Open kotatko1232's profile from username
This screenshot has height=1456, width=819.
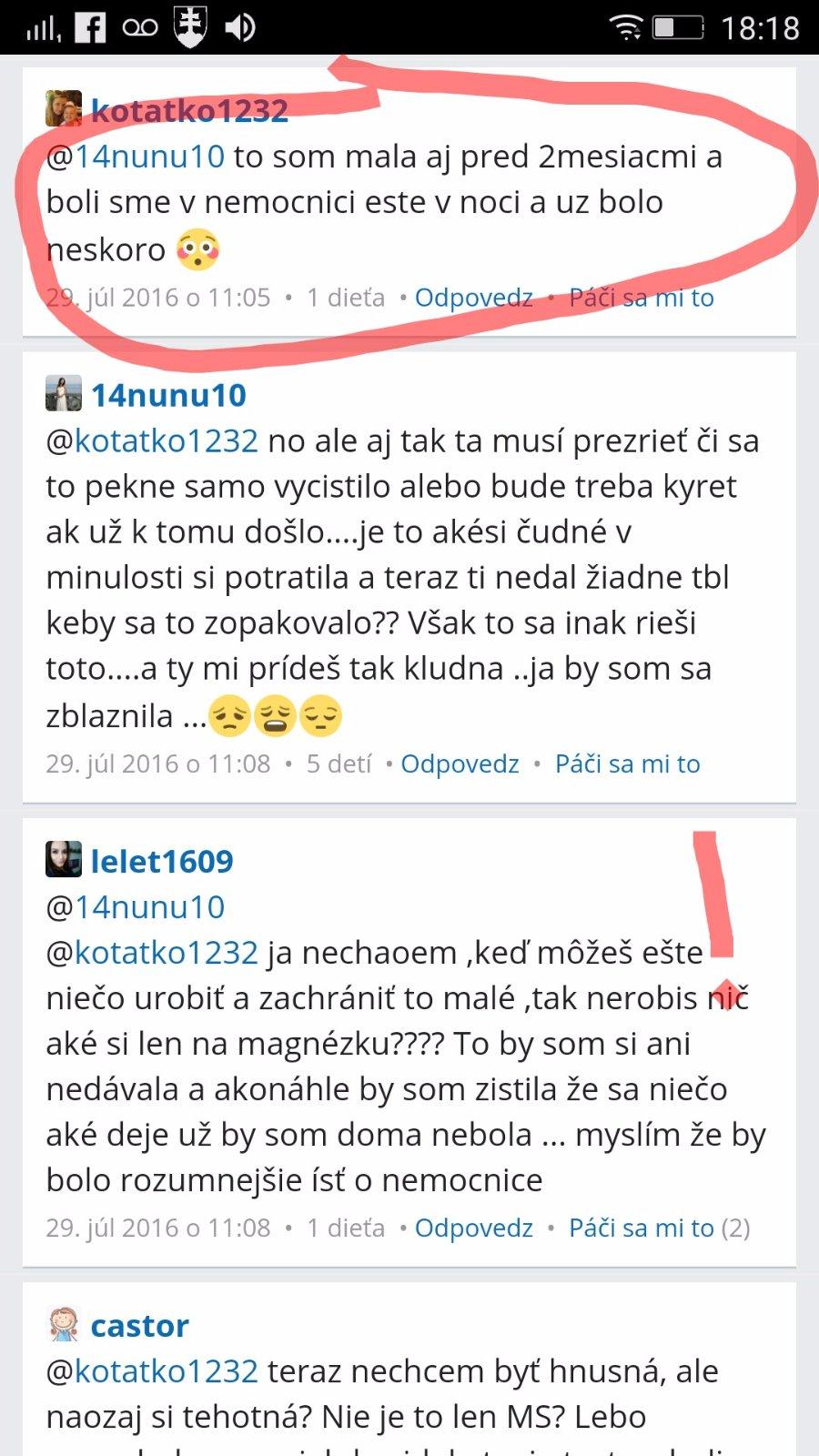[x=189, y=111]
